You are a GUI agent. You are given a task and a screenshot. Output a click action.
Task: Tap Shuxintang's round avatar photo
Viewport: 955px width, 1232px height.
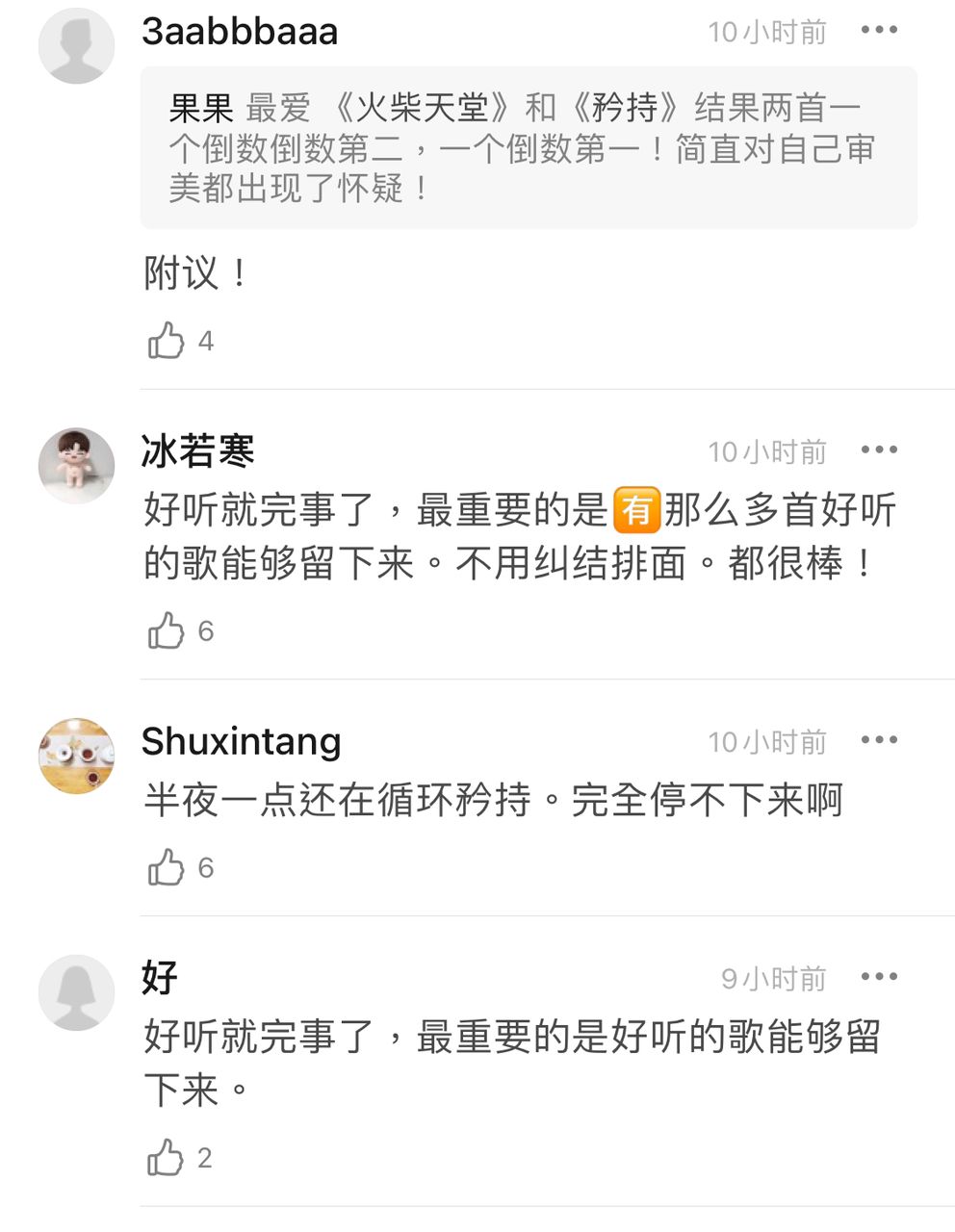click(76, 756)
